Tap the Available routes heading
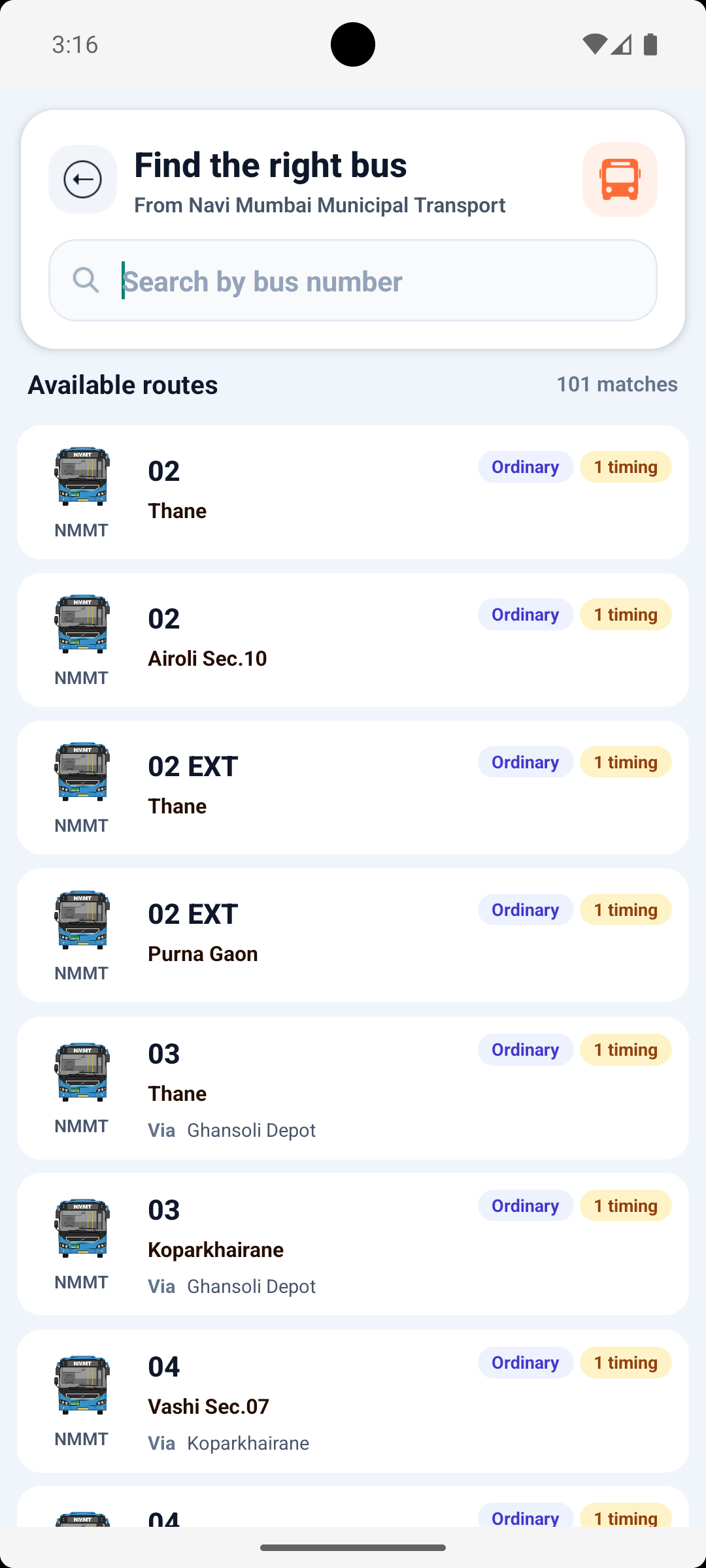 pyautogui.click(x=122, y=384)
